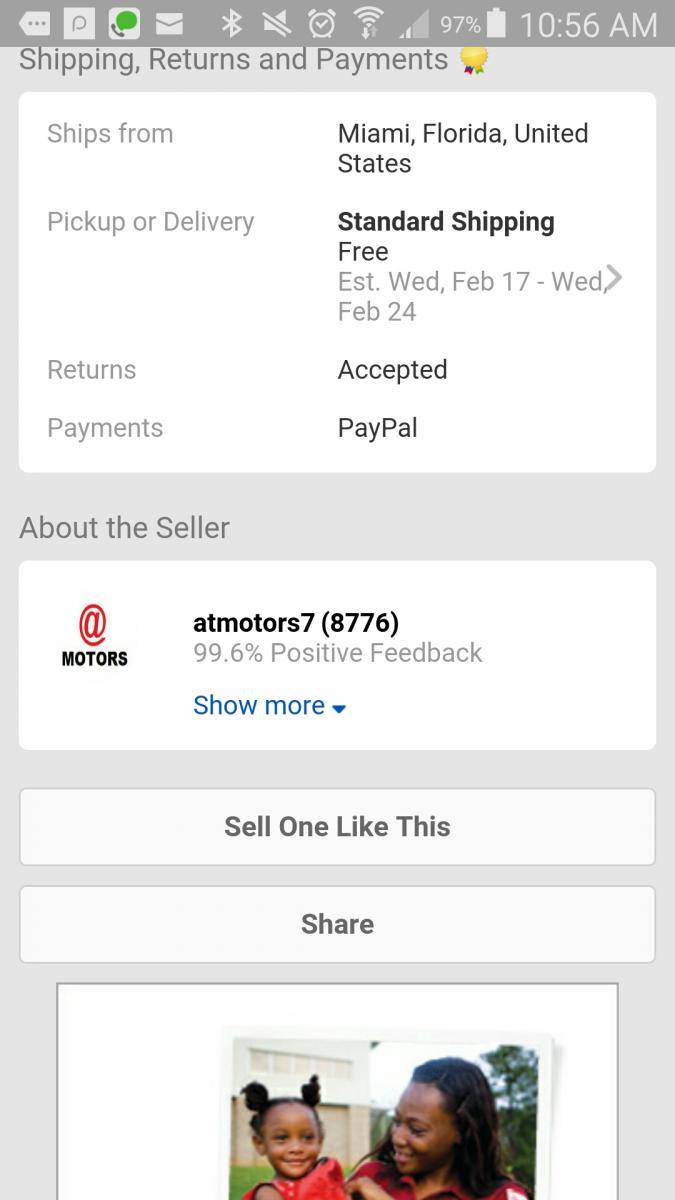Image resolution: width=675 pixels, height=1200 pixels.
Task: Tap Sell One Like This button
Action: click(337, 827)
